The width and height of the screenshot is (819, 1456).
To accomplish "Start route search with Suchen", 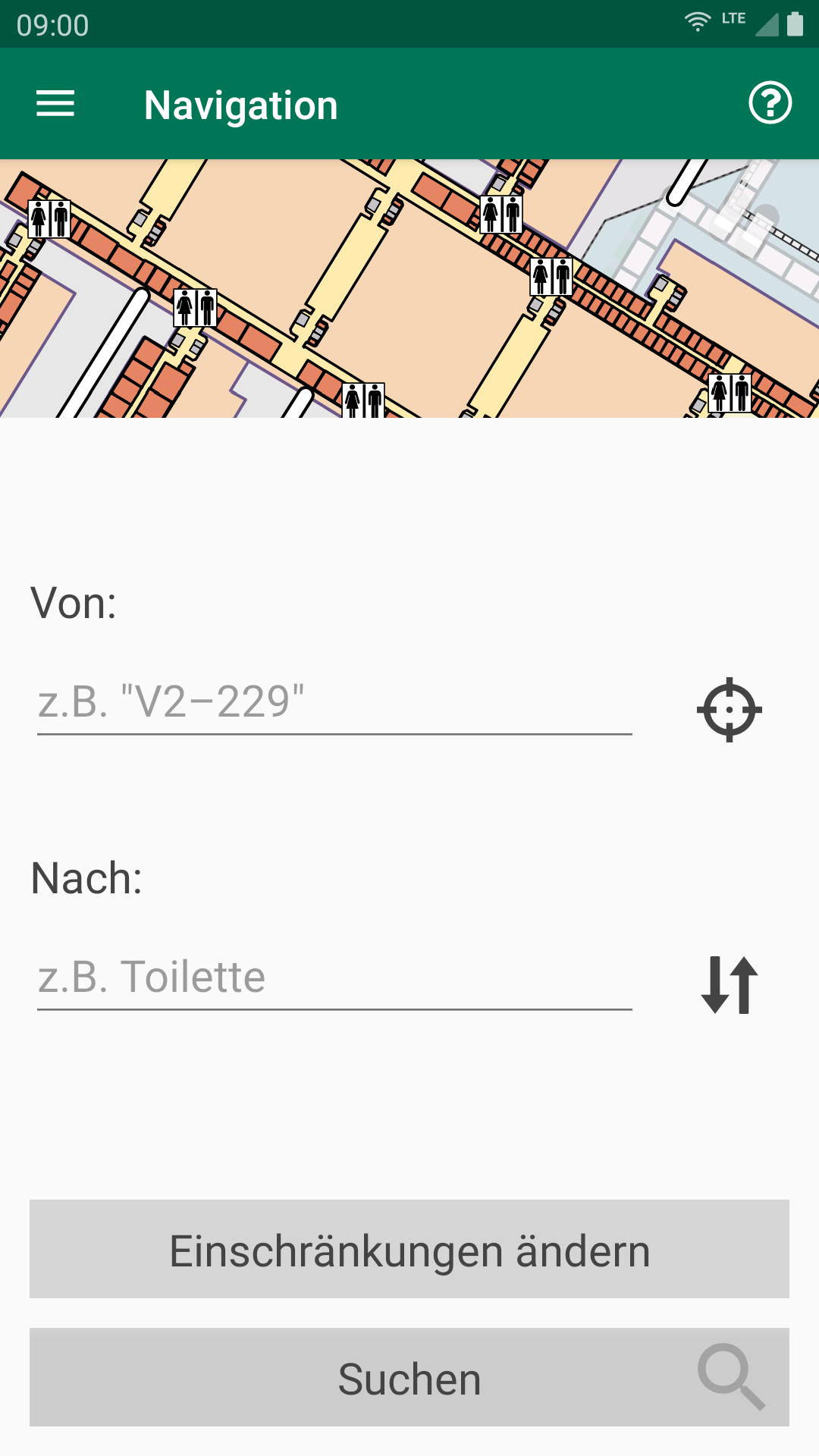I will tap(409, 1377).
